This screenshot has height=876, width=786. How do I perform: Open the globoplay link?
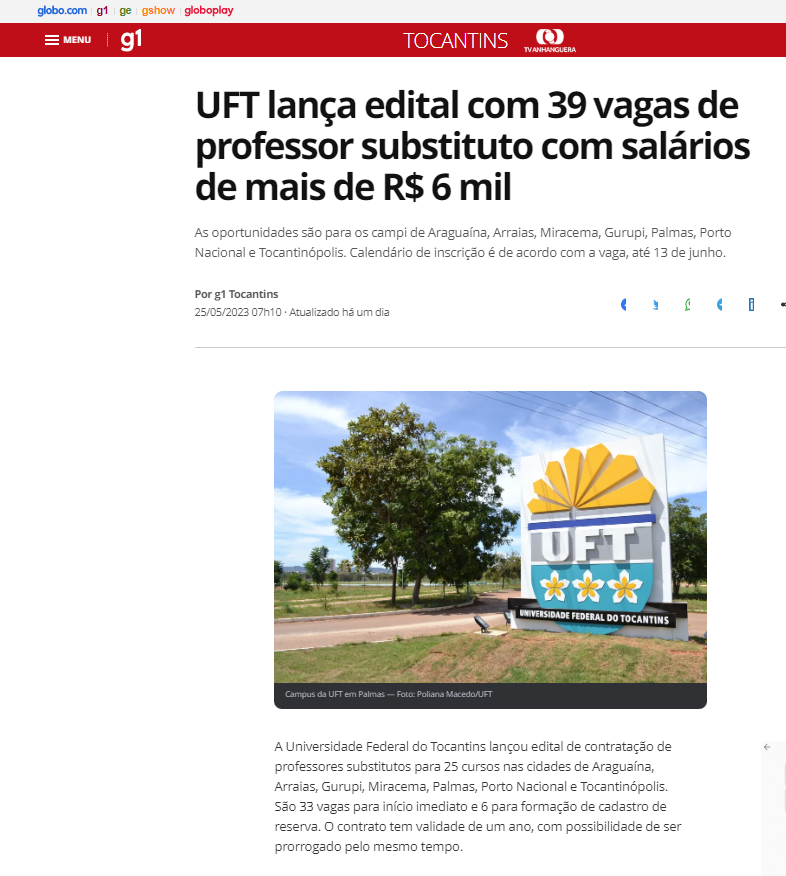[x=208, y=10]
